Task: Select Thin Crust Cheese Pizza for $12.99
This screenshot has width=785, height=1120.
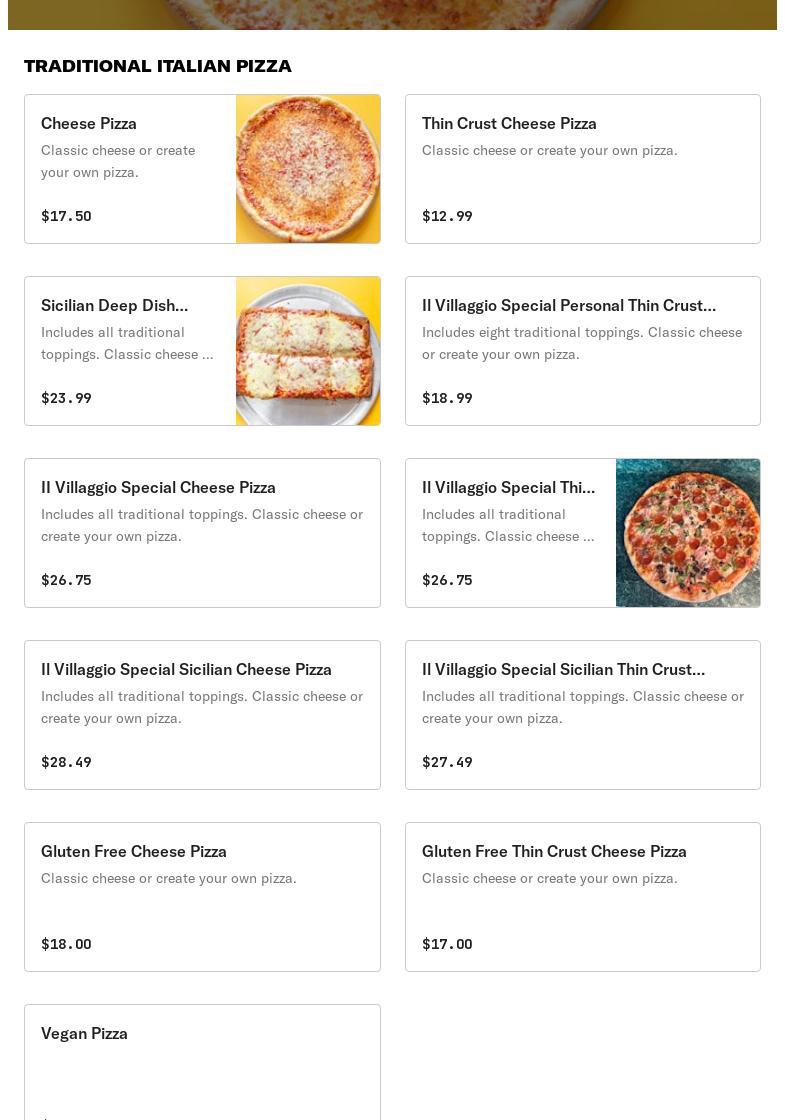Action: coord(582,169)
